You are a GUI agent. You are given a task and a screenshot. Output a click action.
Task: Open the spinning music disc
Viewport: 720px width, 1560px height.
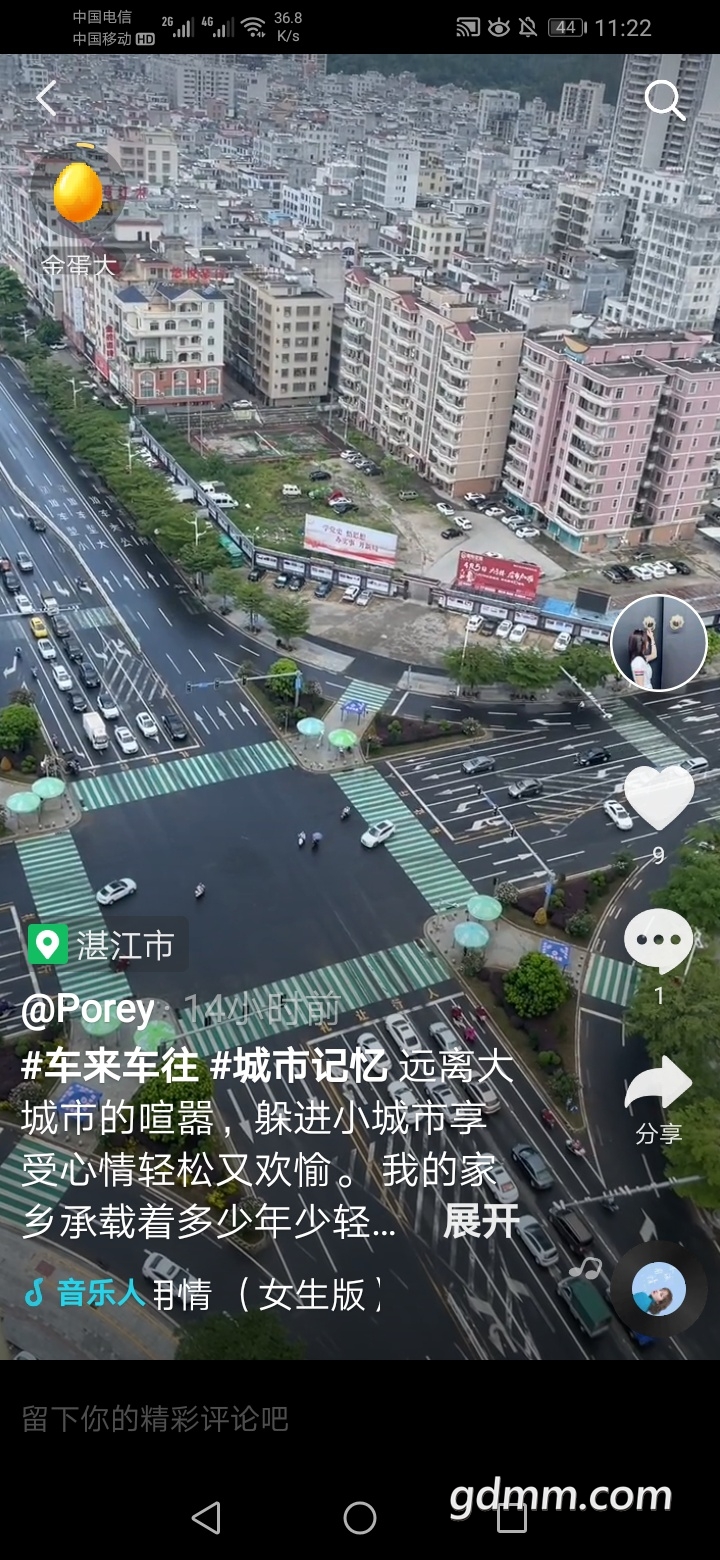pos(658,1289)
